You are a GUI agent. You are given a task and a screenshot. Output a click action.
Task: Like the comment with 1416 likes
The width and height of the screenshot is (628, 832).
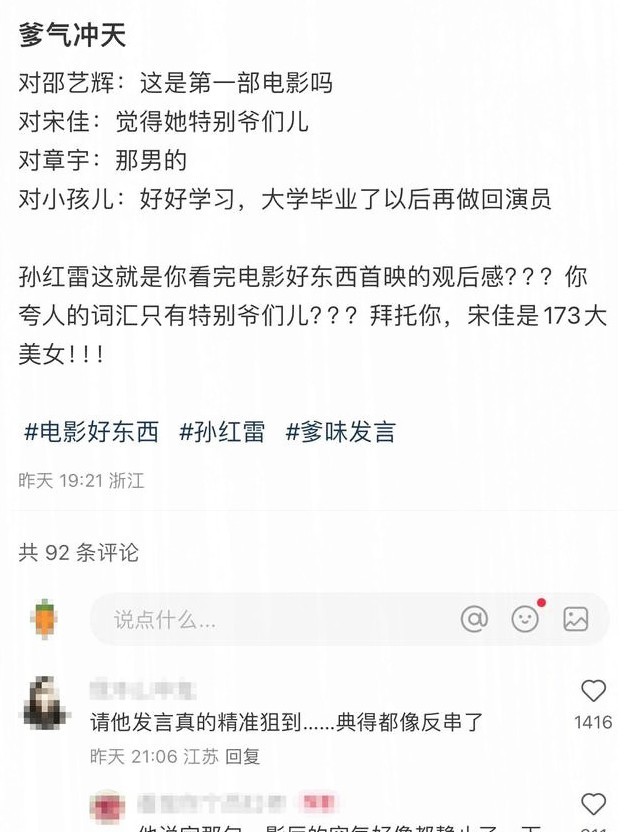click(x=593, y=691)
